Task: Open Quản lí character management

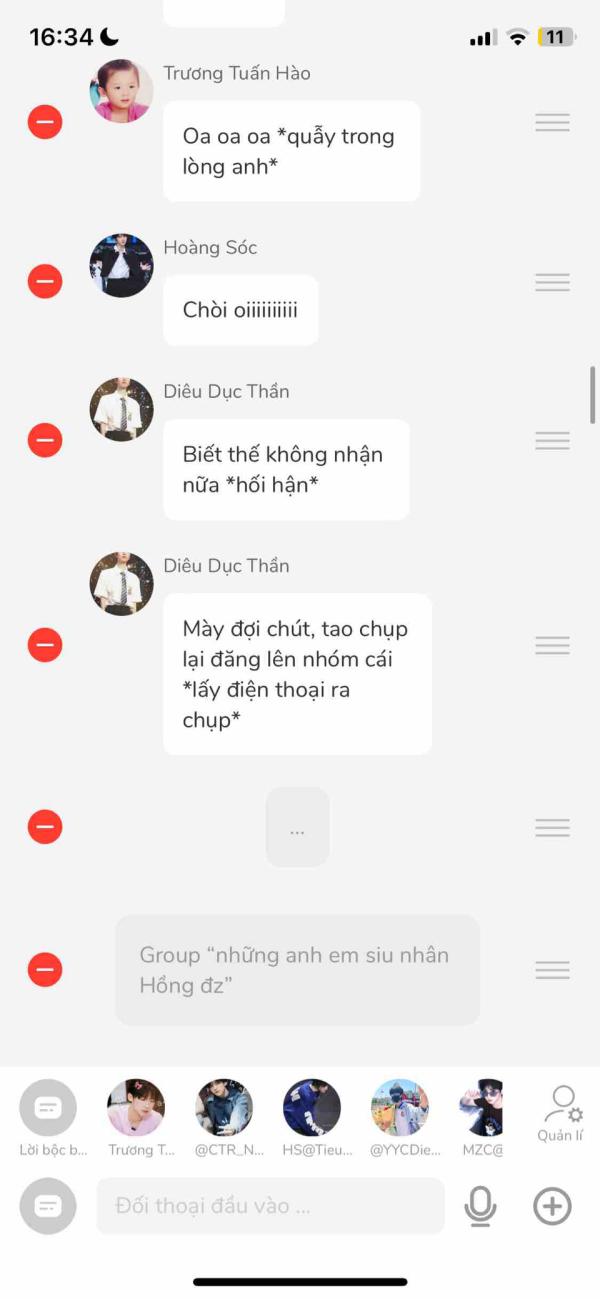Action: click(x=561, y=1112)
